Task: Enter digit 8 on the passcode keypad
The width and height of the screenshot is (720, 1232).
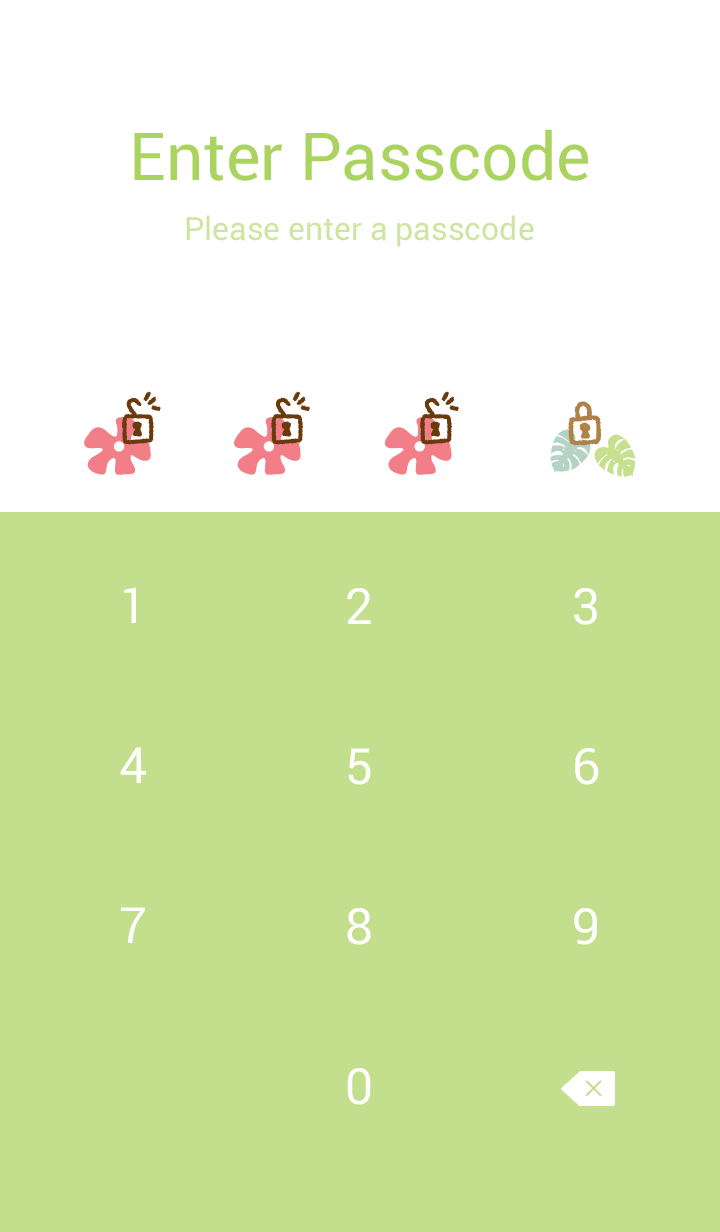Action: tap(359, 927)
